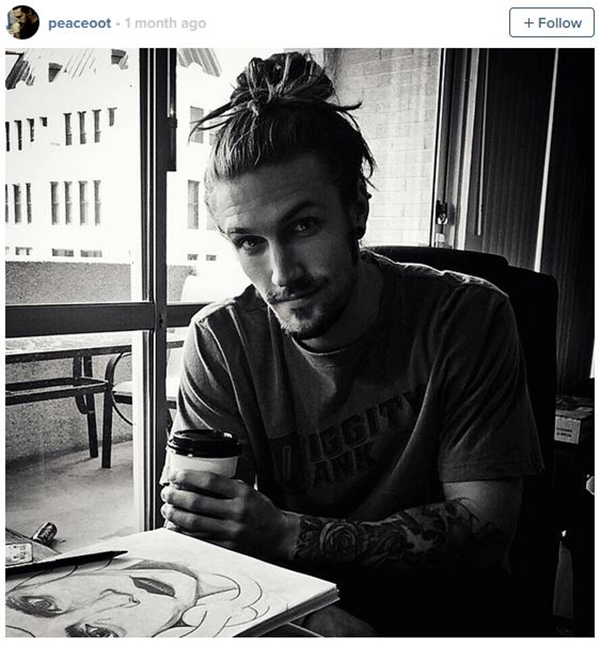
Task: Tap peaceoot's profile avatar picture
Action: (22, 22)
